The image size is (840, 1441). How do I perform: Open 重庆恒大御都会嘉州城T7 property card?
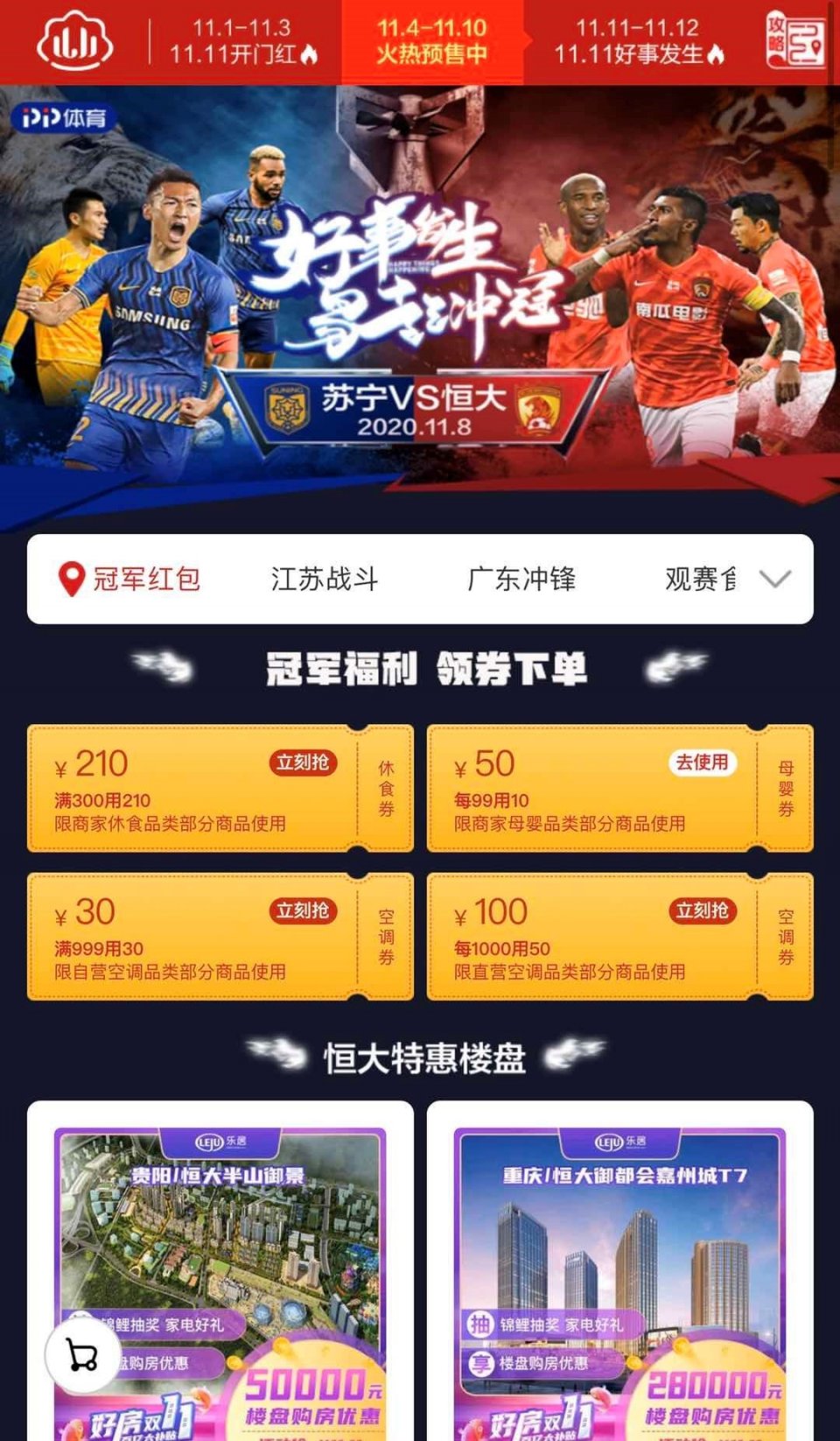[x=620, y=1271]
